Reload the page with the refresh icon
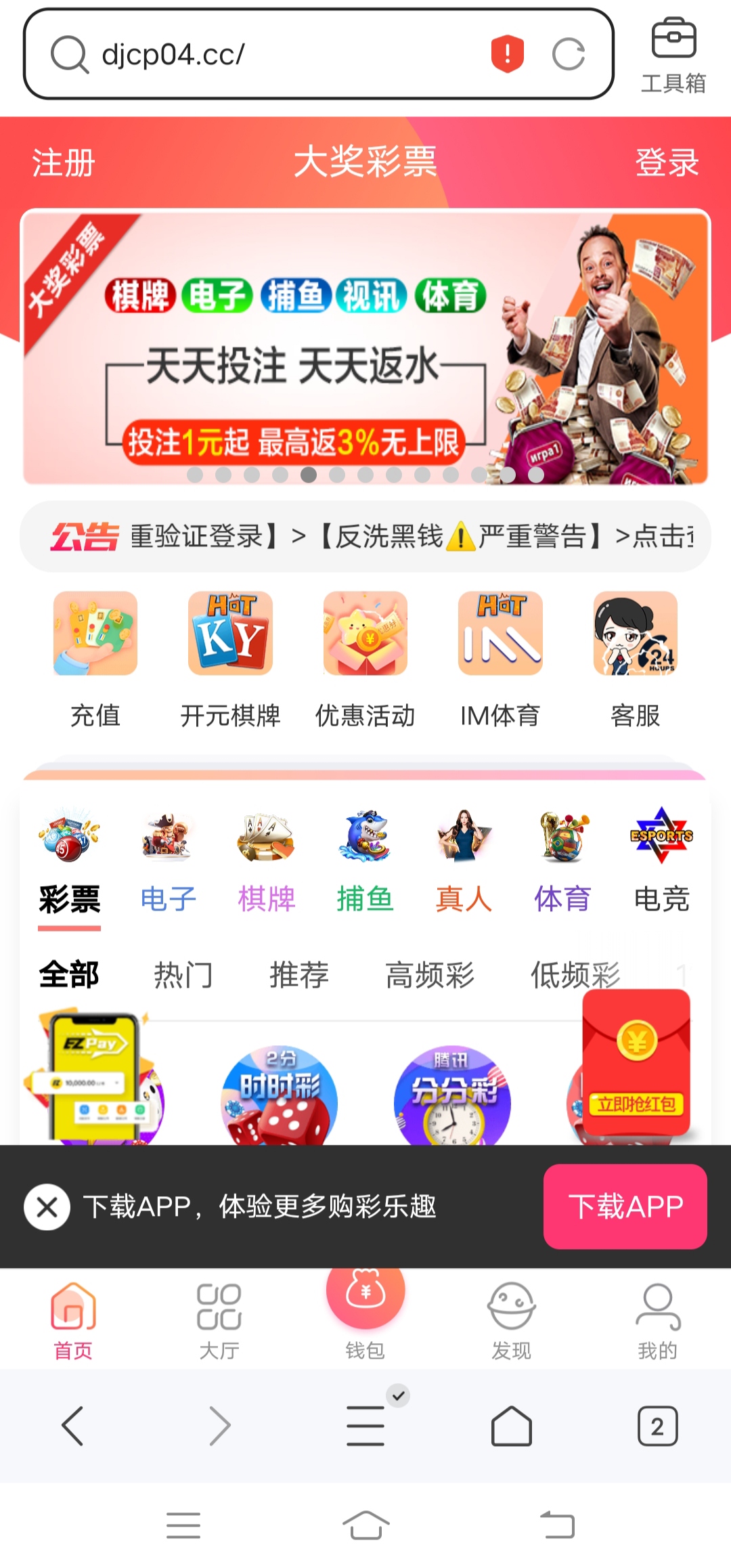This screenshot has width=731, height=1568. 568,54
